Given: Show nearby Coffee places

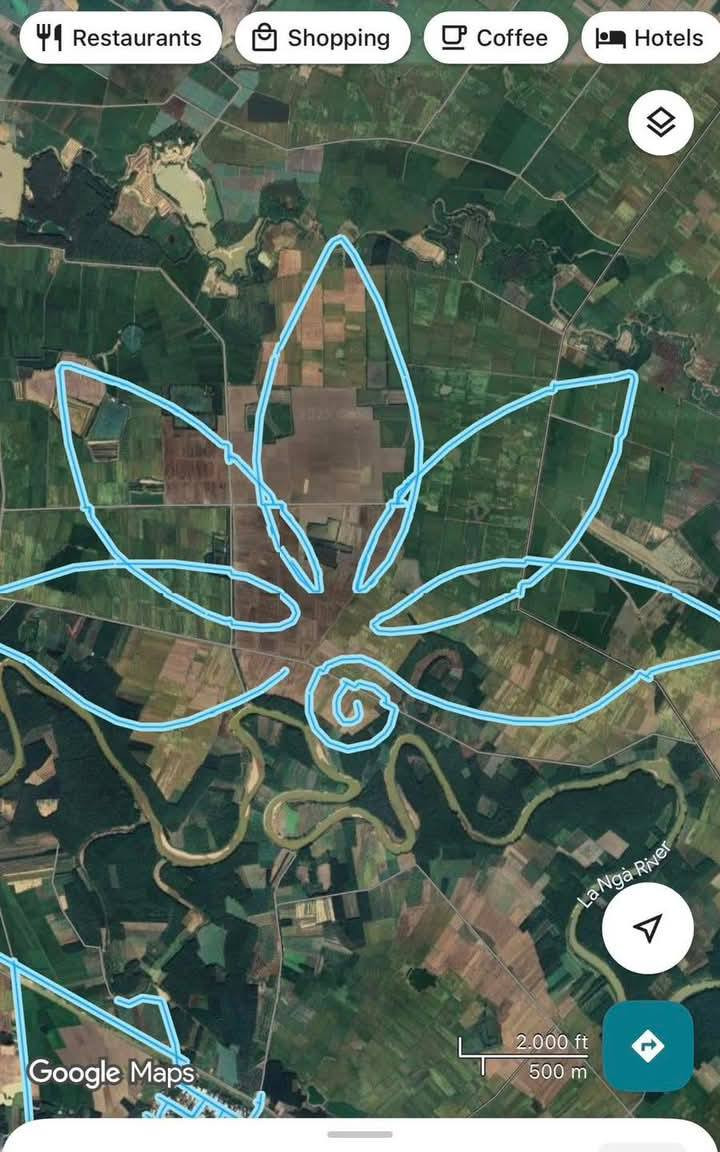Looking at the screenshot, I should coord(496,38).
